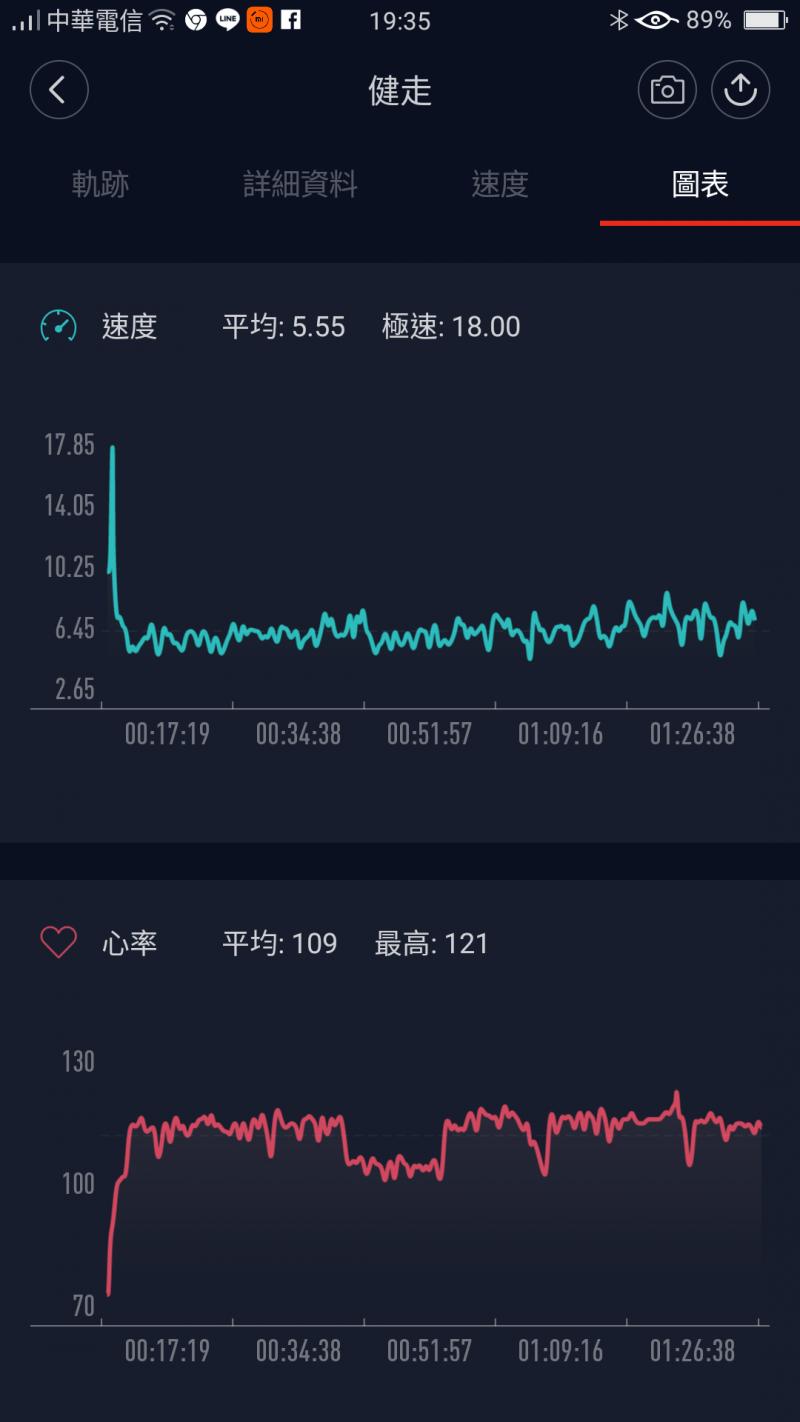800x1422 pixels.
Task: Go back from the 健走 screen
Action: point(59,91)
